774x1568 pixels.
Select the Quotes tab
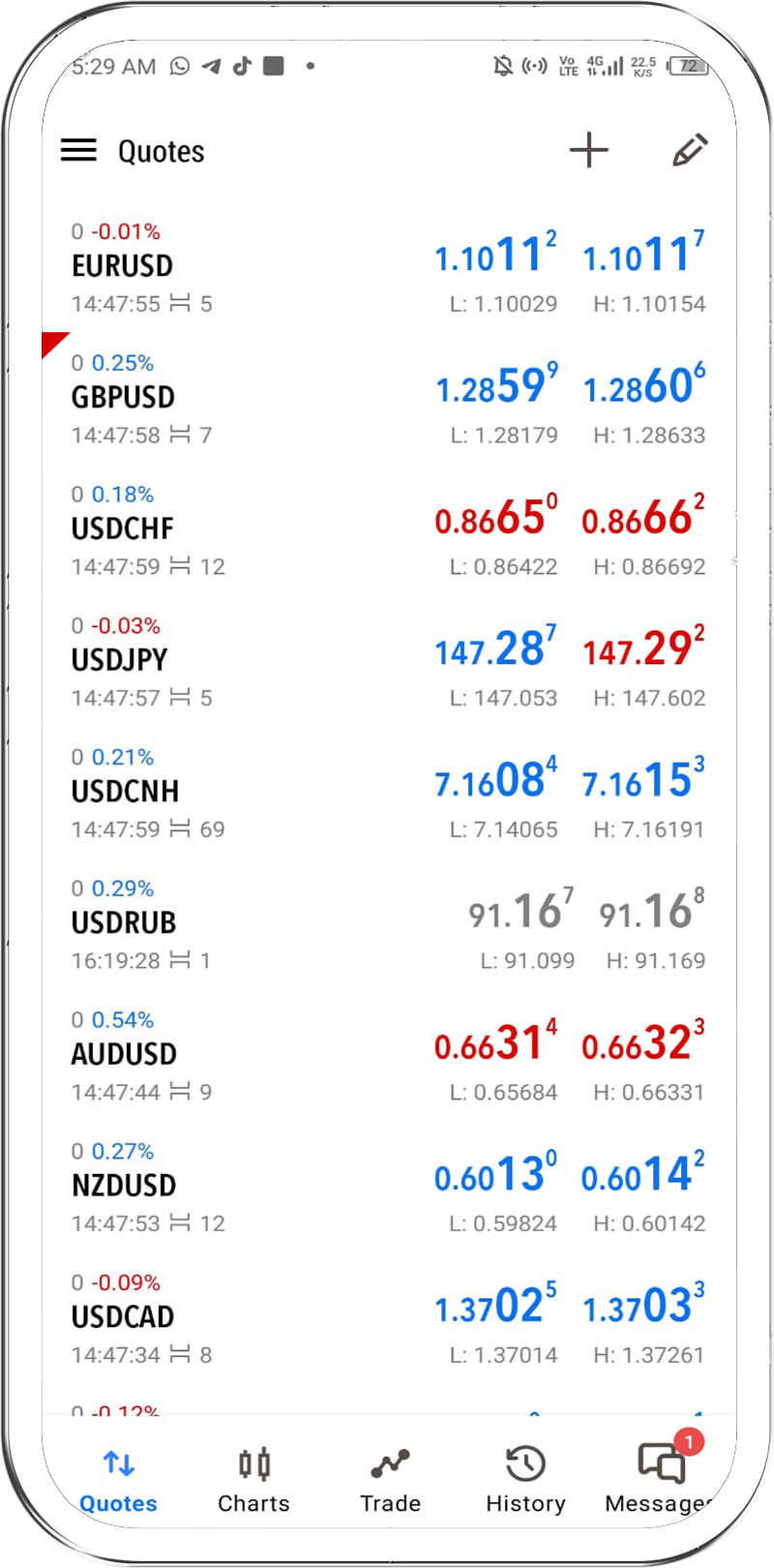[118, 1481]
